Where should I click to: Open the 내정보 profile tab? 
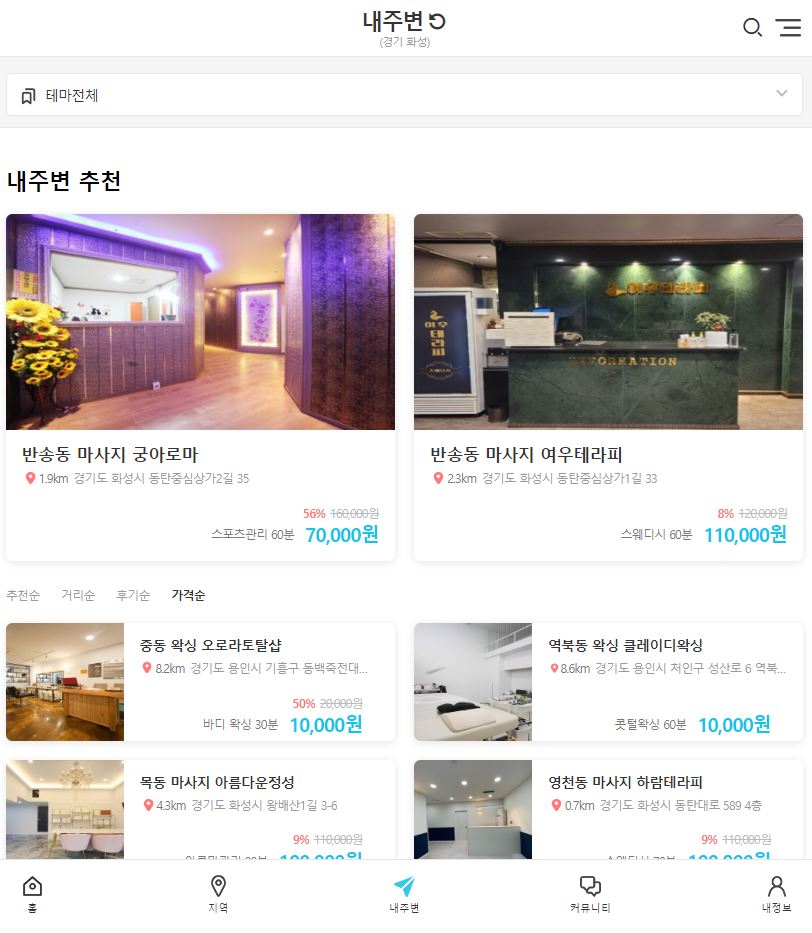point(776,894)
